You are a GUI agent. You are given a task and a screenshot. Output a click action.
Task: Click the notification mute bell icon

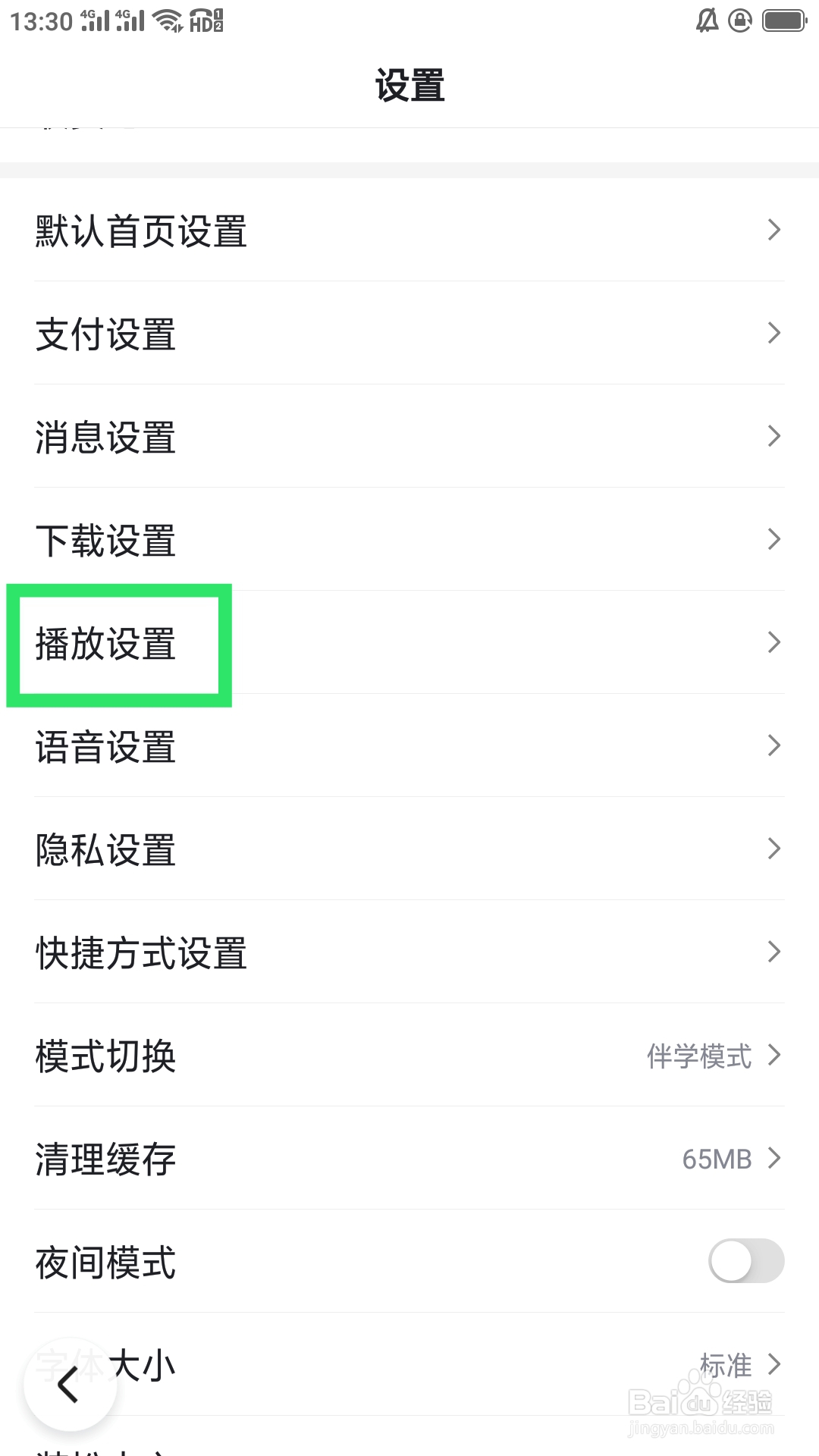(x=707, y=20)
